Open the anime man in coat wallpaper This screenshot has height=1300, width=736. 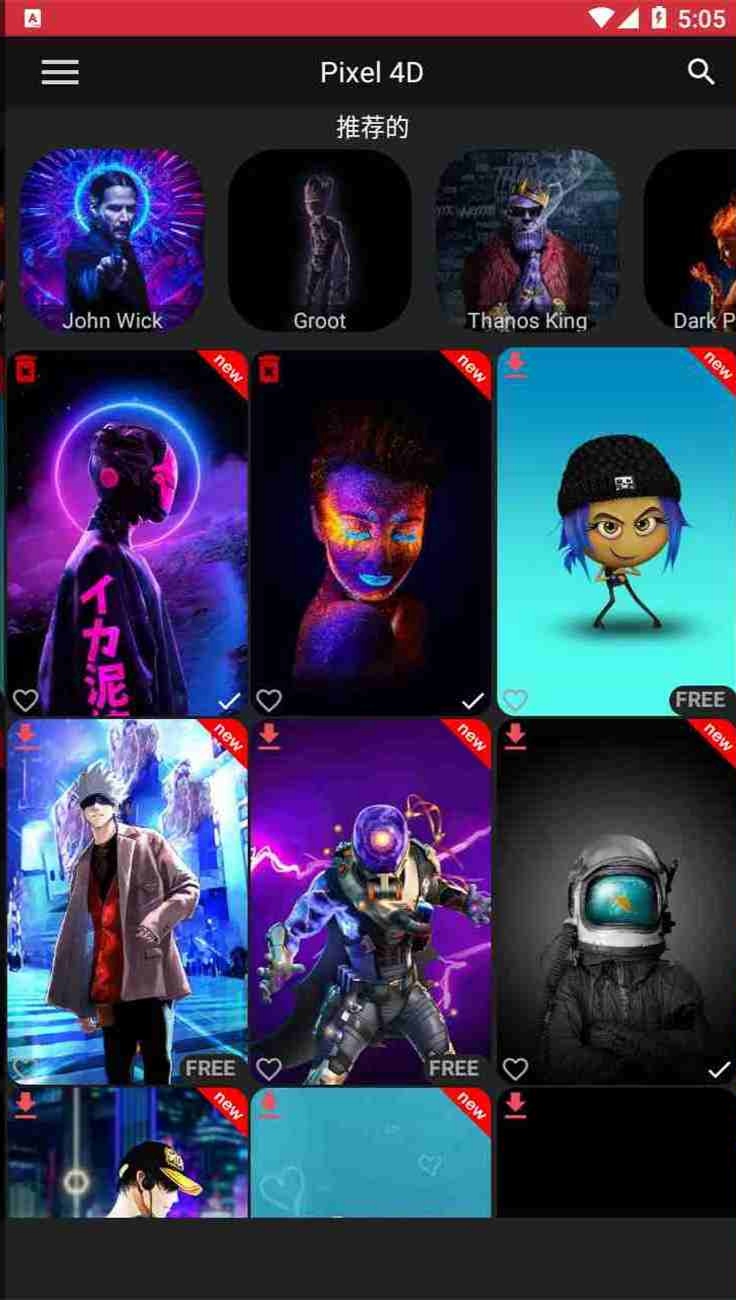(x=127, y=901)
